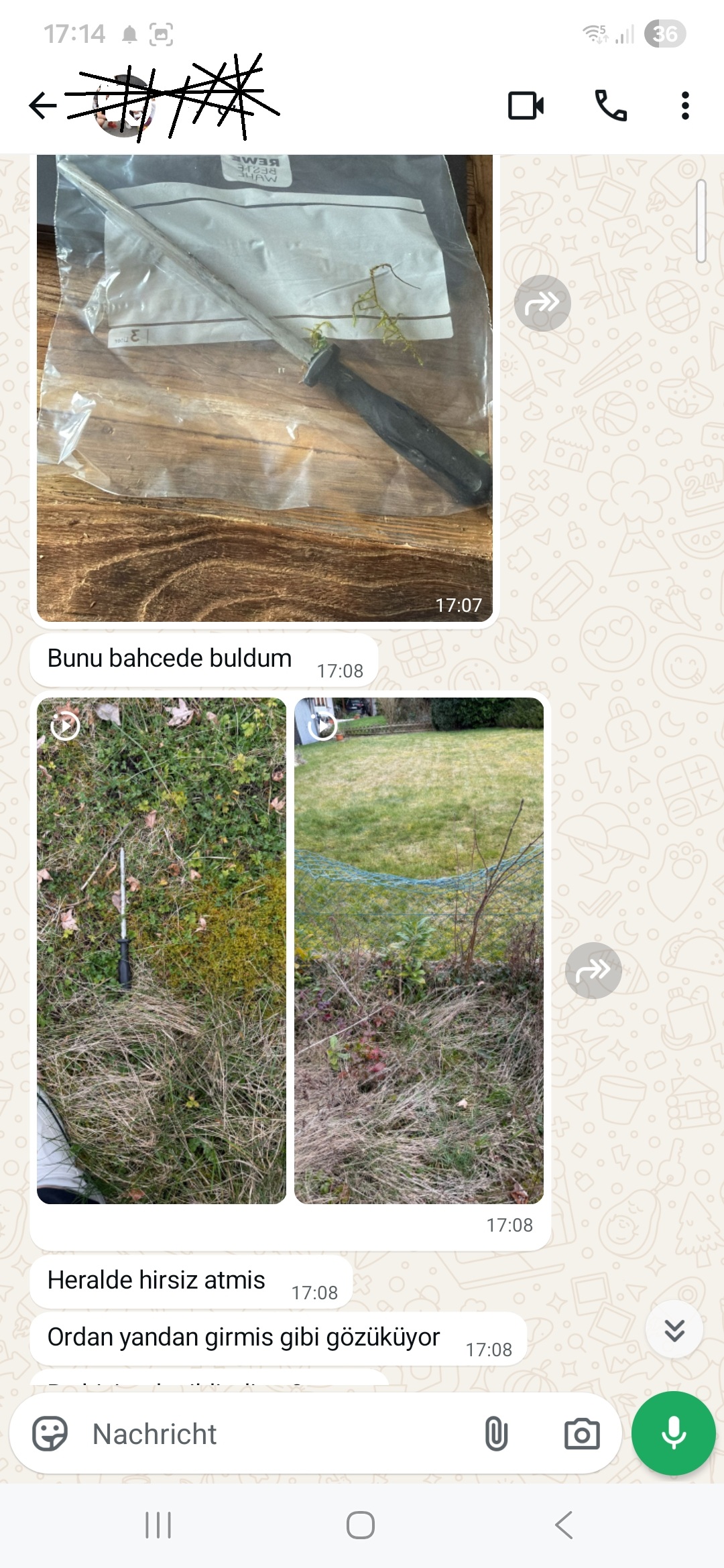The image size is (724, 1568).
Task: Show recent apps from the navigation bar
Action: [x=158, y=1526]
